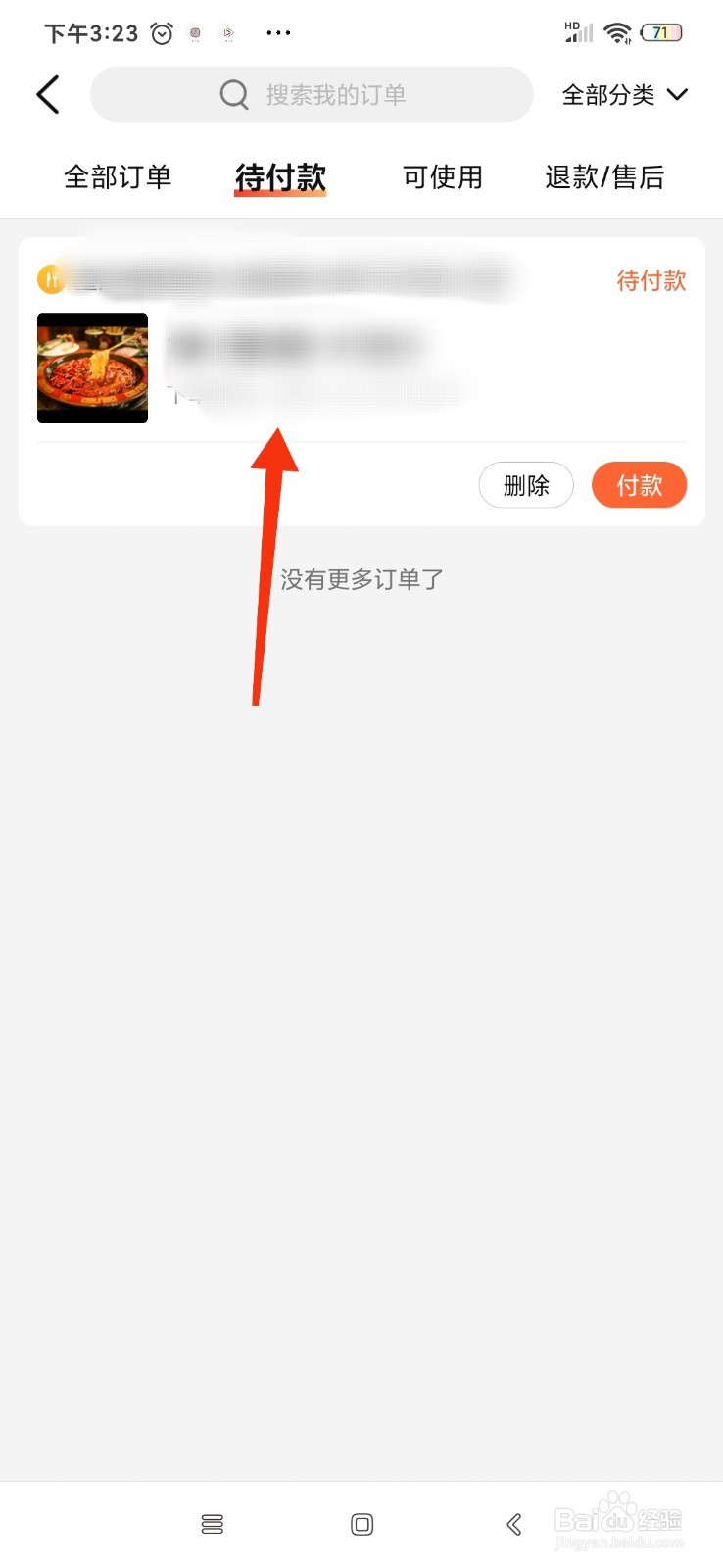
Task: Switch to the 全部订单 tab
Action: [x=118, y=177]
